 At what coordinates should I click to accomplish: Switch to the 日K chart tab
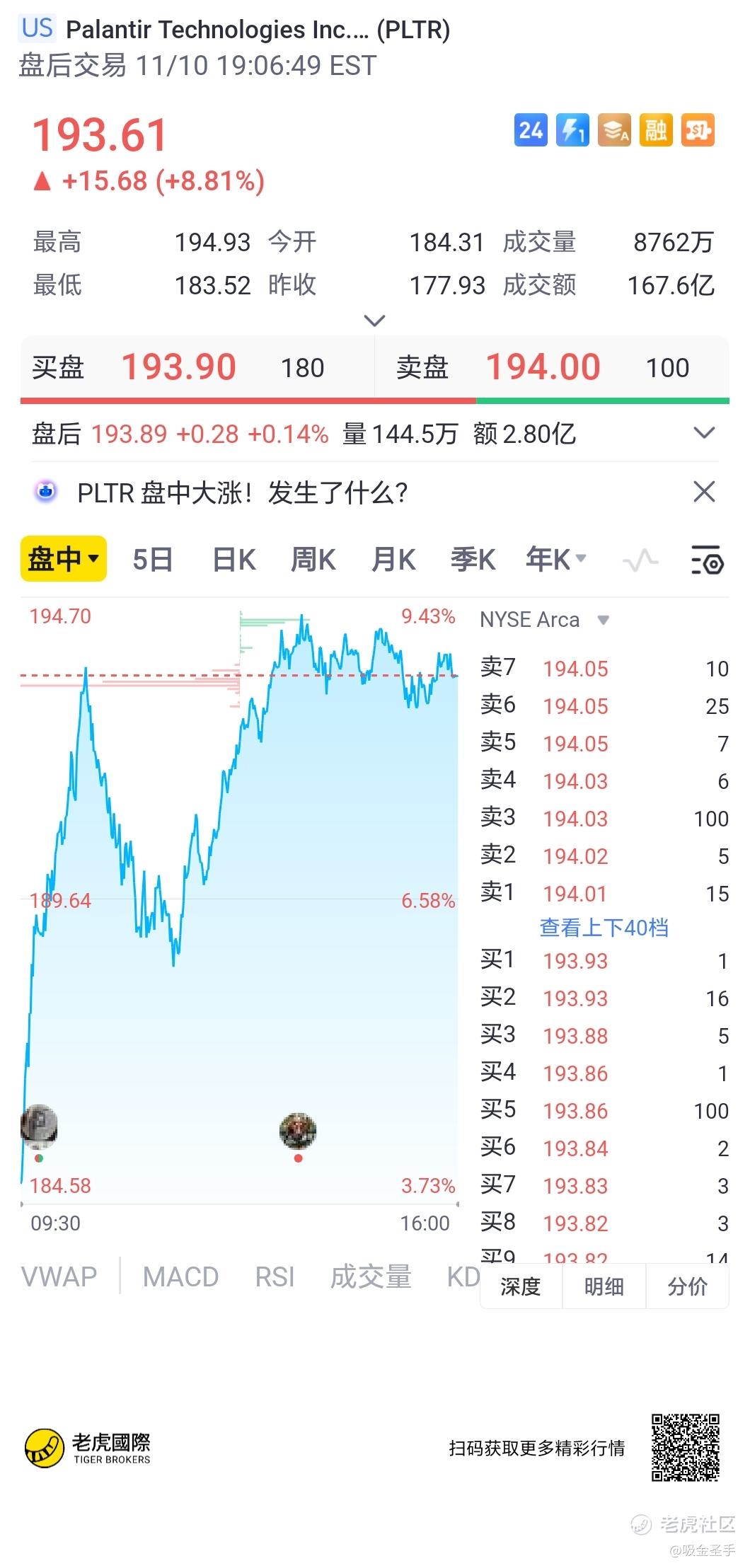[233, 560]
